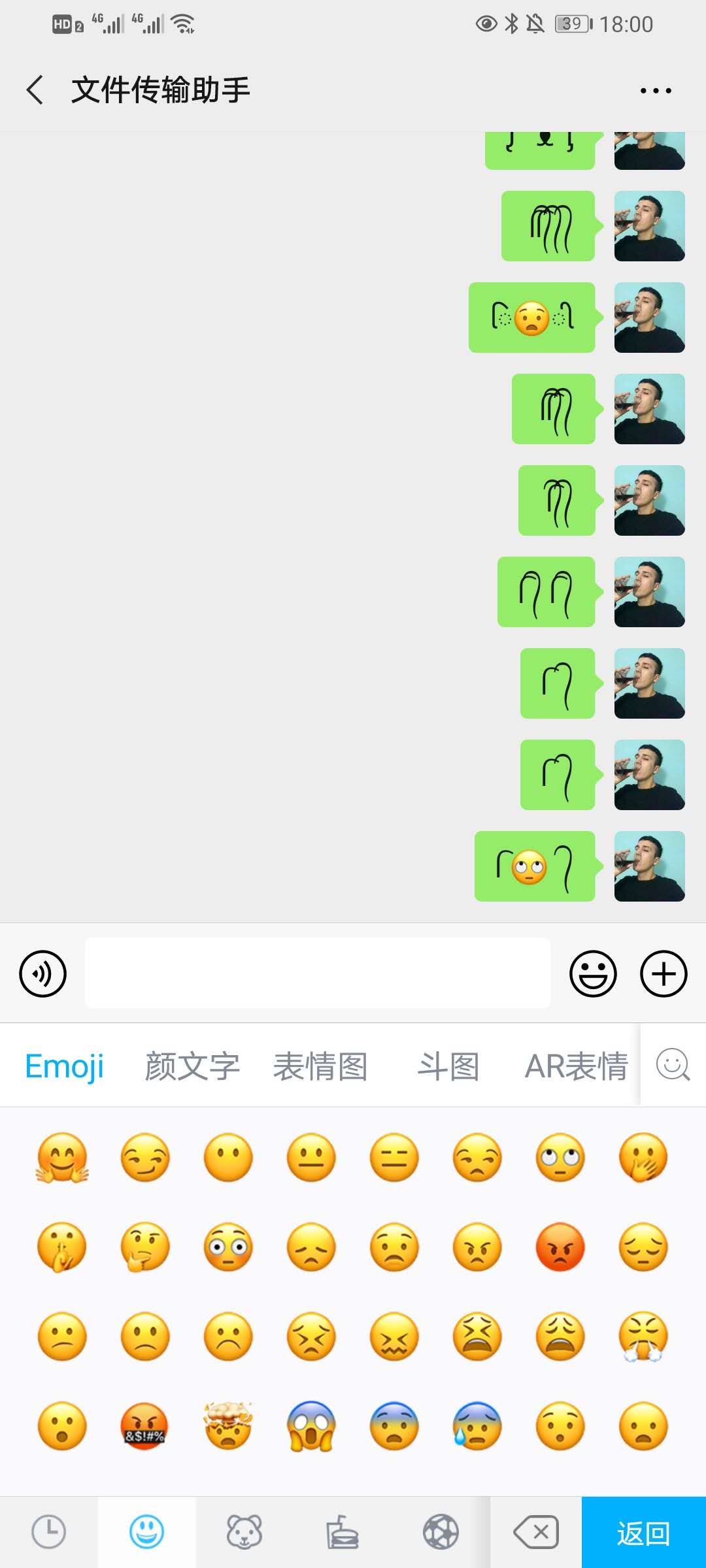The height and width of the screenshot is (1568, 706).
Task: Select the AR表情 tab
Action: (576, 1066)
